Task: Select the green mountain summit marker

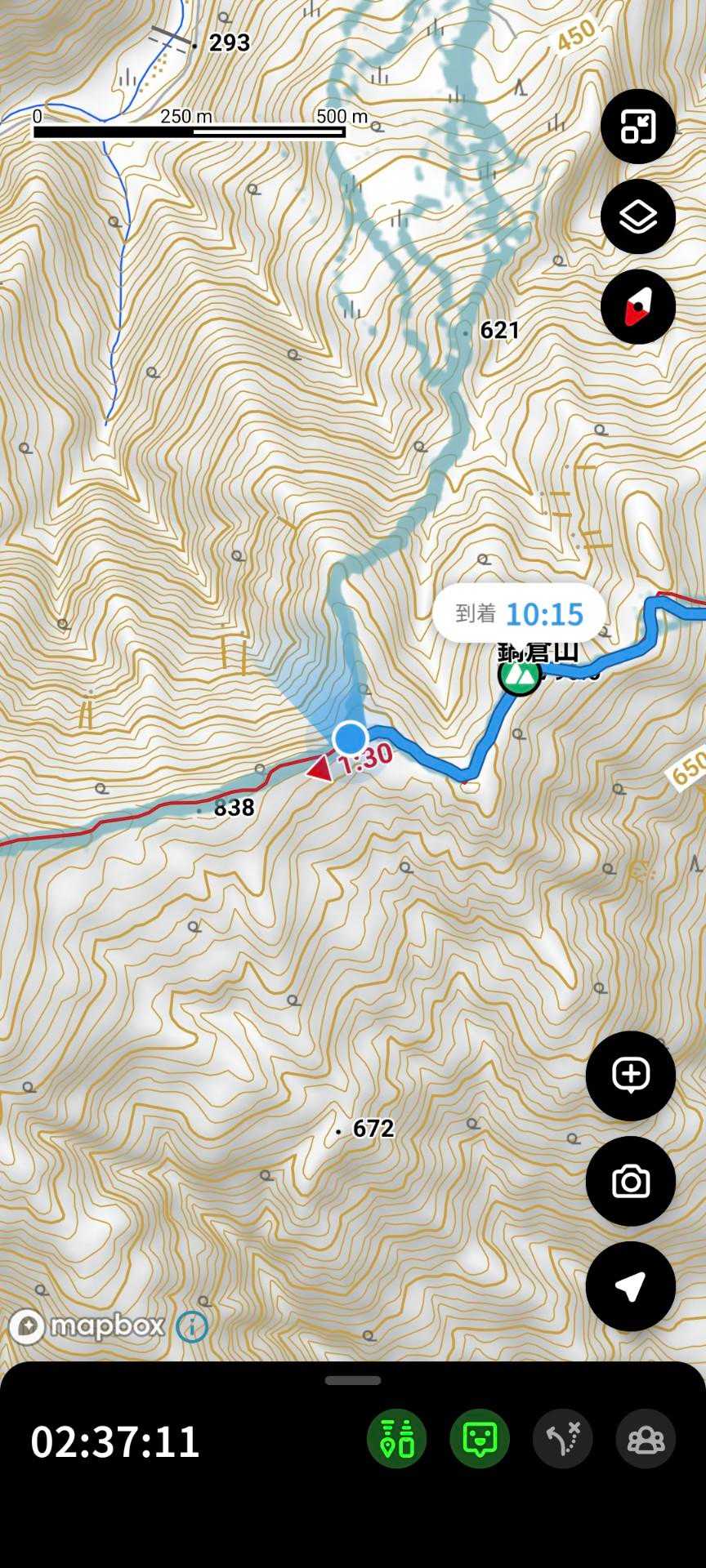Action: pos(519,675)
